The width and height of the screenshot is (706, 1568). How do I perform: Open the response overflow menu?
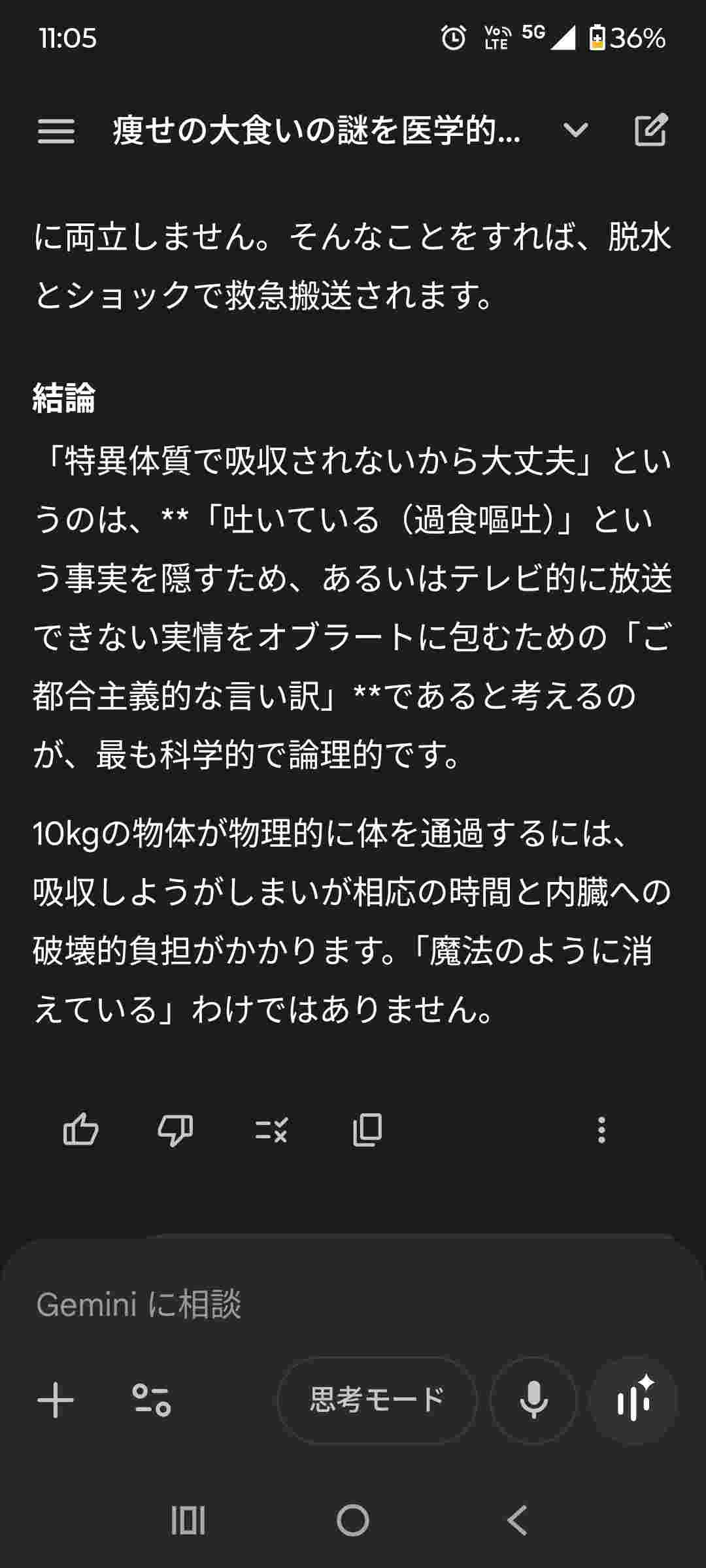click(601, 1130)
